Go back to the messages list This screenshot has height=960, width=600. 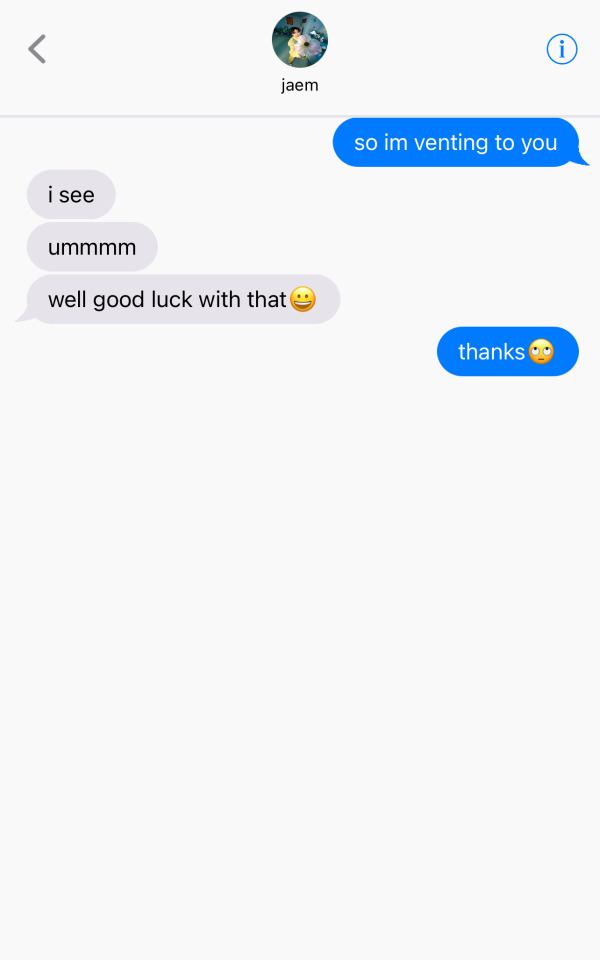[37, 49]
